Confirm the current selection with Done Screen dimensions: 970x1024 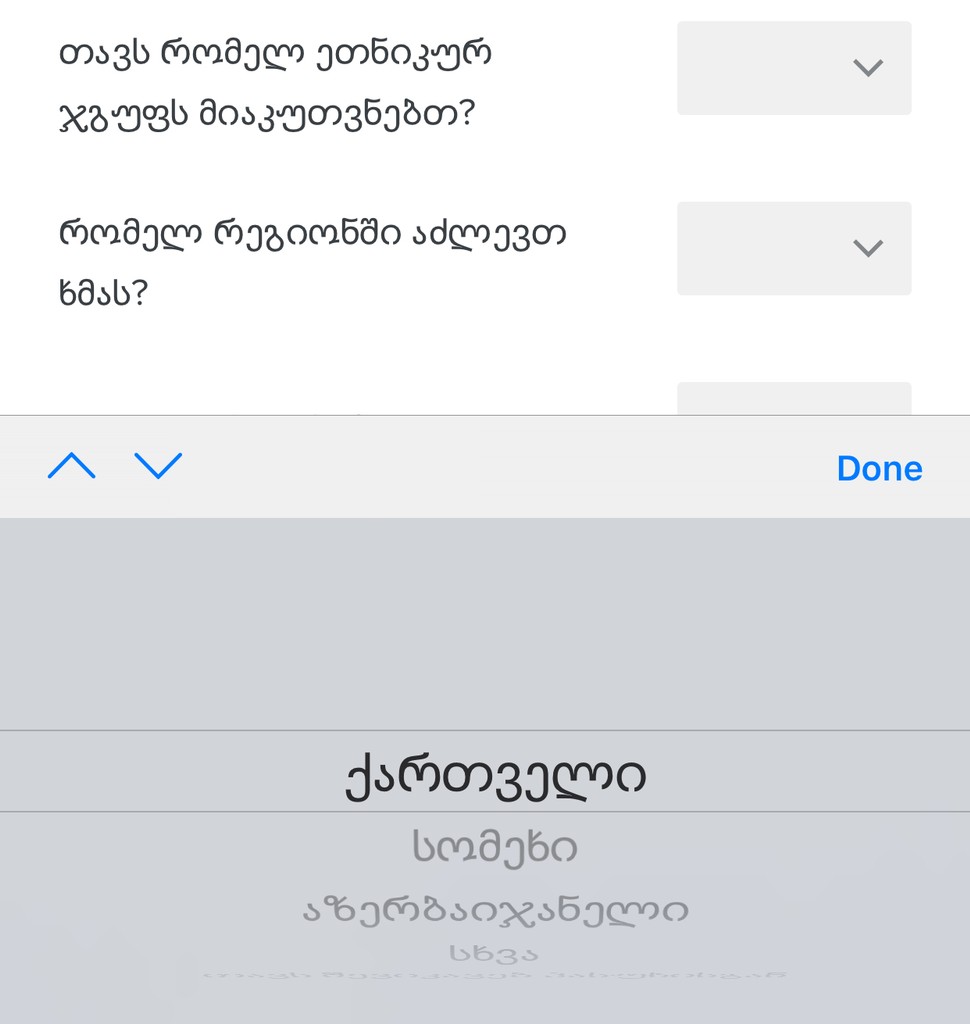tap(879, 467)
